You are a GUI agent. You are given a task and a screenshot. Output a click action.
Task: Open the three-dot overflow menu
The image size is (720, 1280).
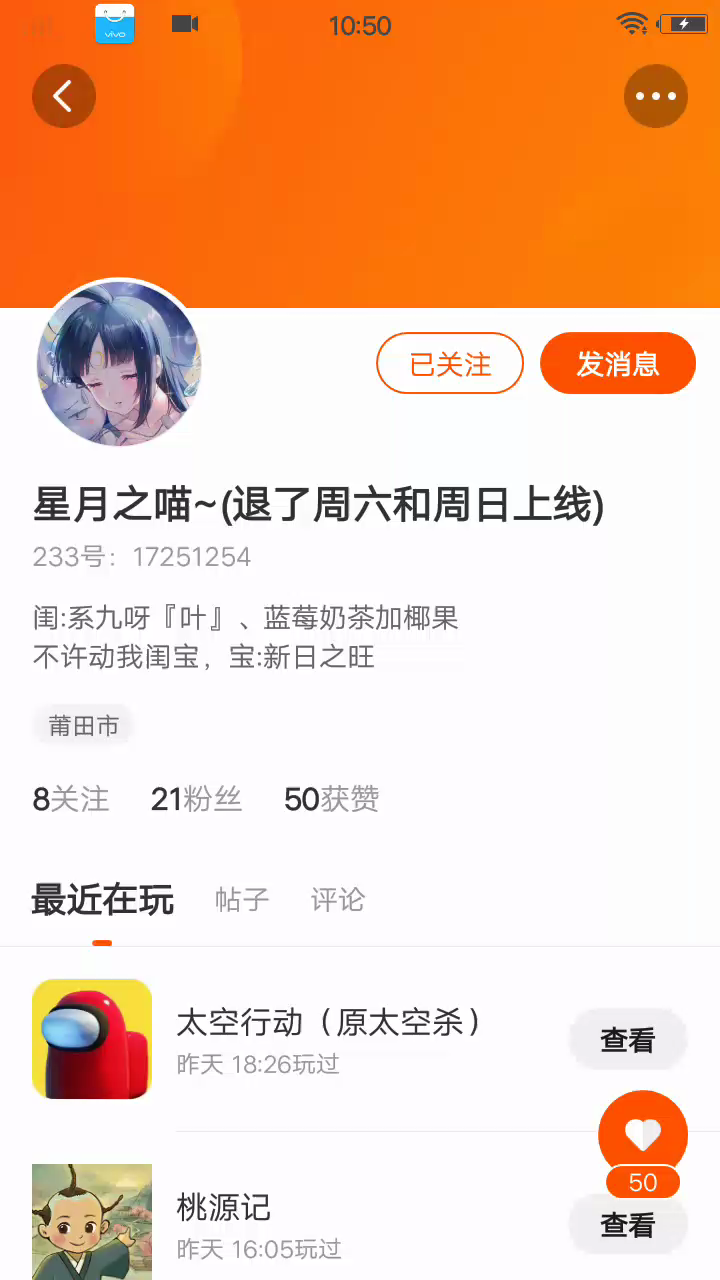tap(656, 96)
